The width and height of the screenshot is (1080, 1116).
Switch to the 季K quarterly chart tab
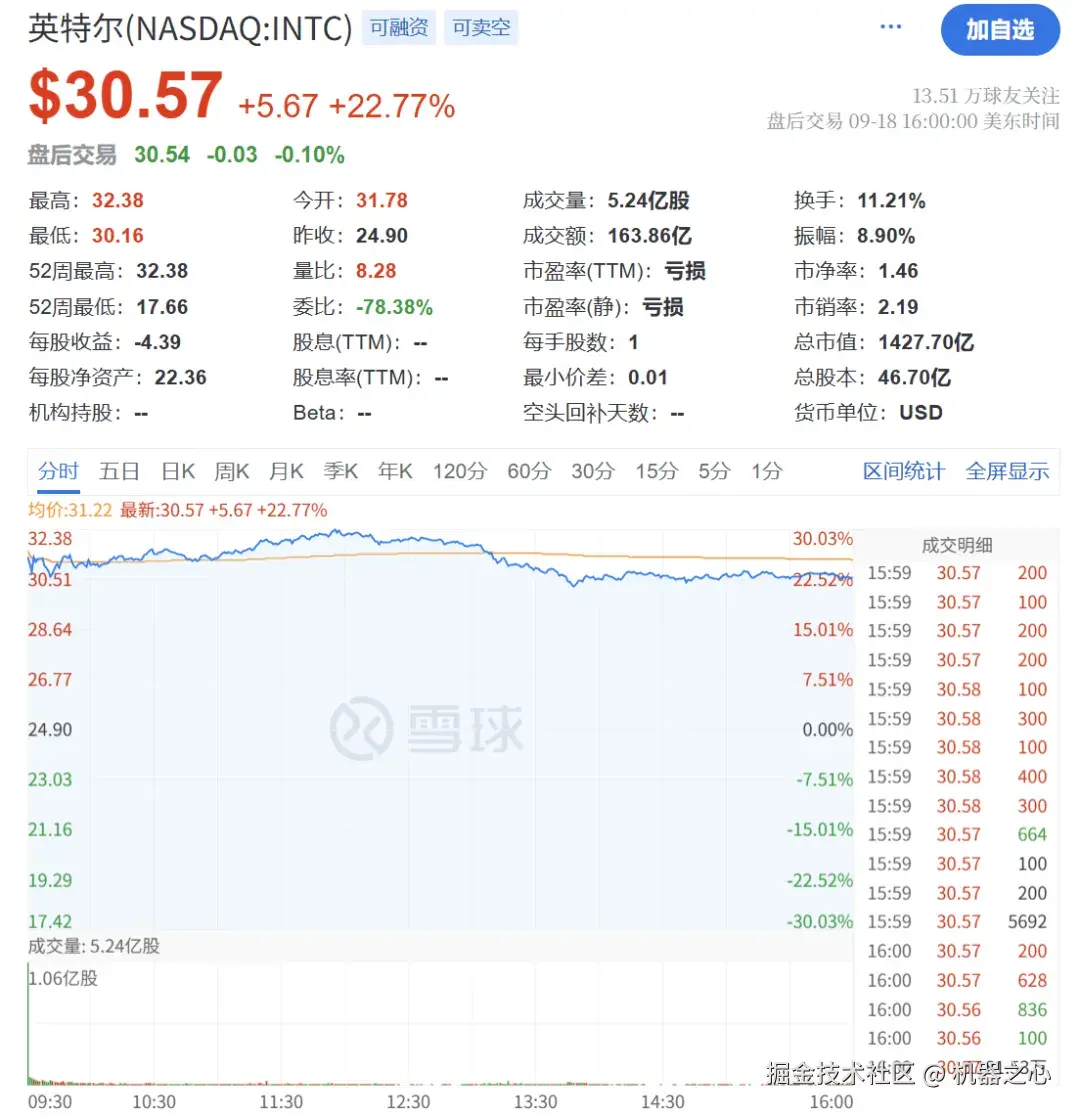341,471
